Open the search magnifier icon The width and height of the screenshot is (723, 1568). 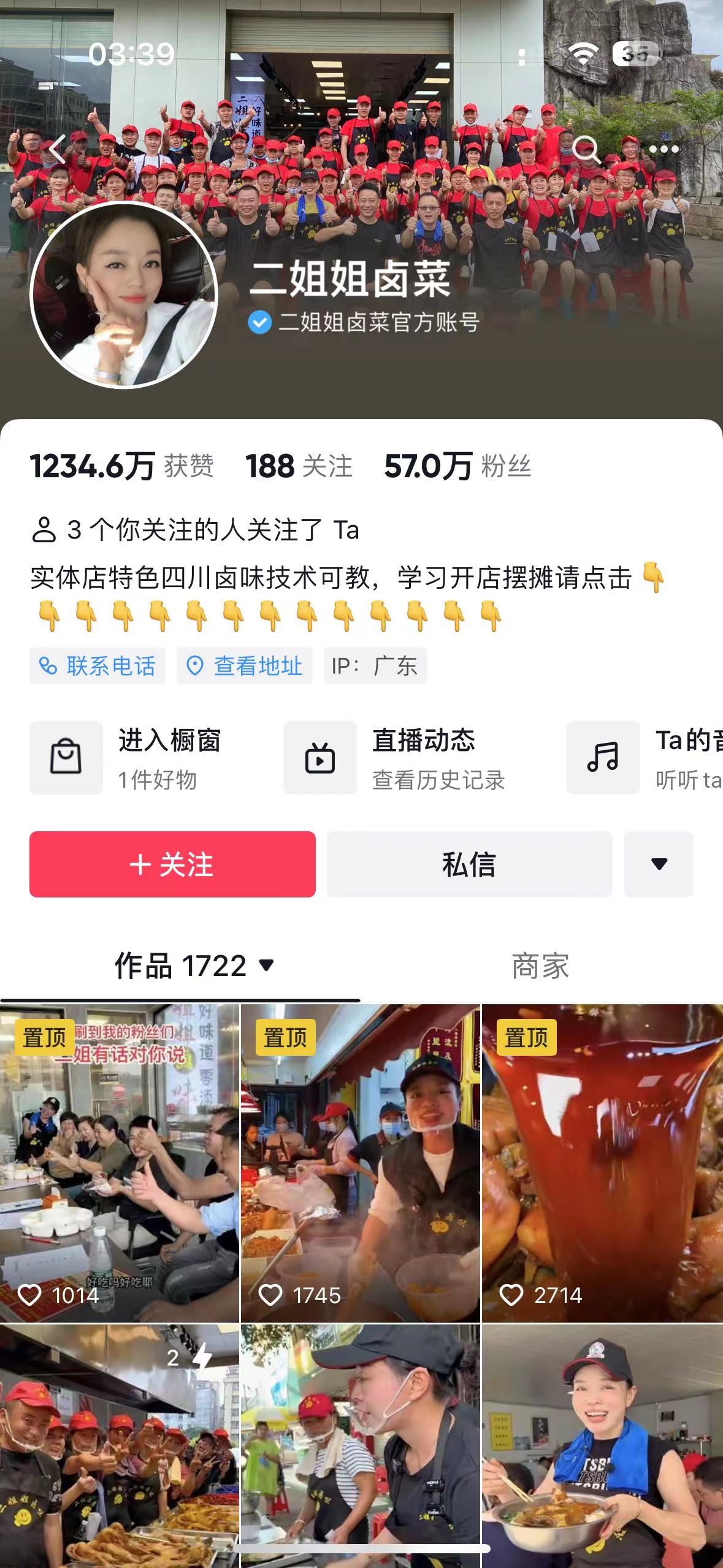coord(586,150)
